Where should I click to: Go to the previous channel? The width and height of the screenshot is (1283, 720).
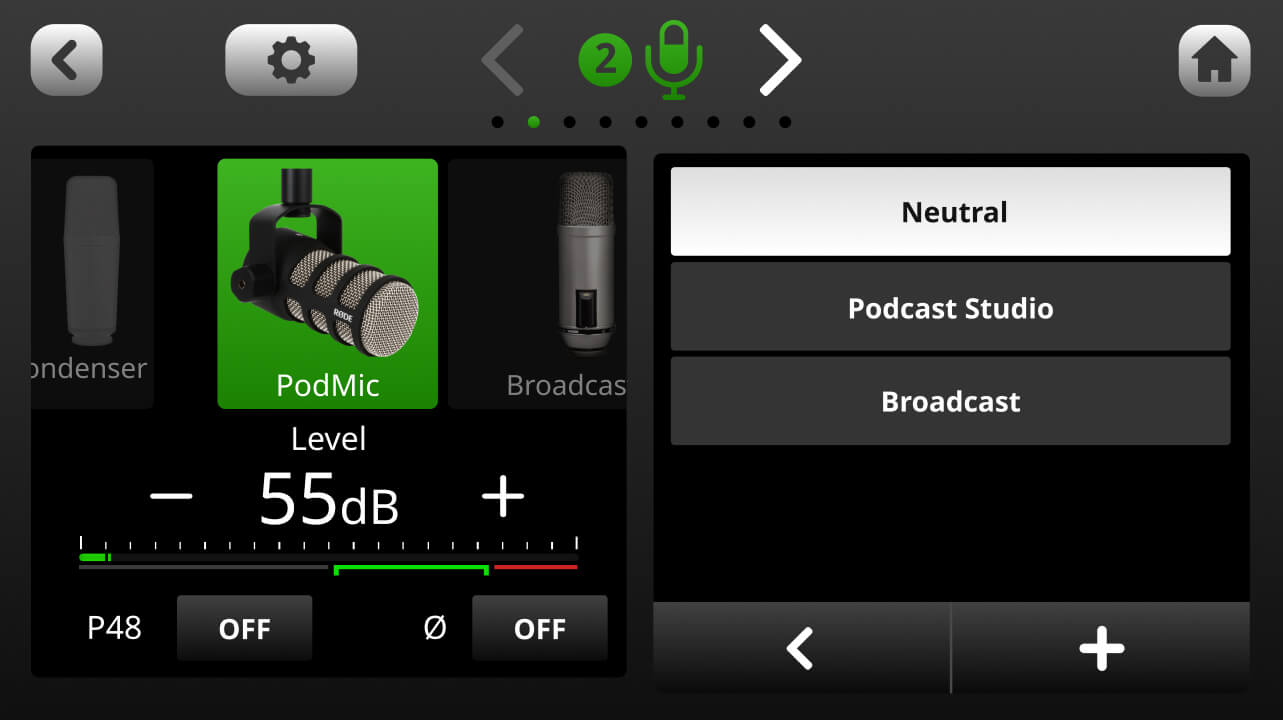click(503, 60)
